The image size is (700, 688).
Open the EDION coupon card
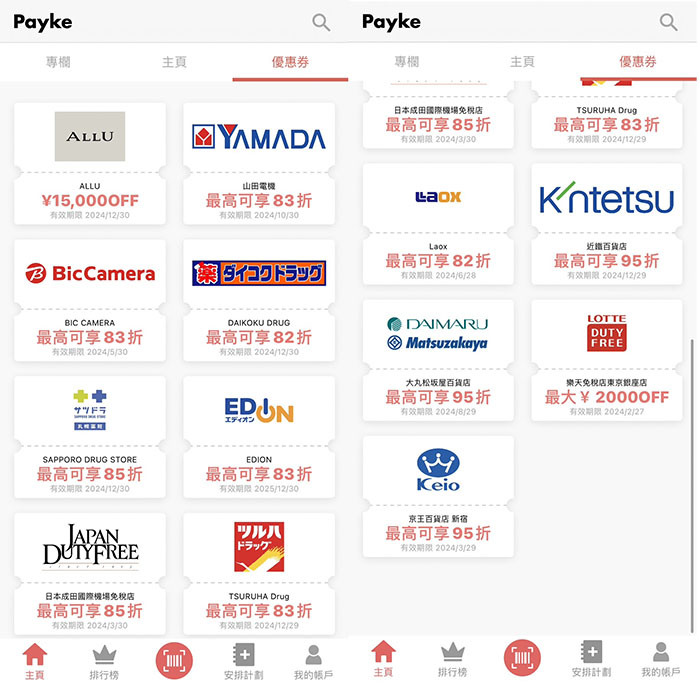(x=259, y=437)
